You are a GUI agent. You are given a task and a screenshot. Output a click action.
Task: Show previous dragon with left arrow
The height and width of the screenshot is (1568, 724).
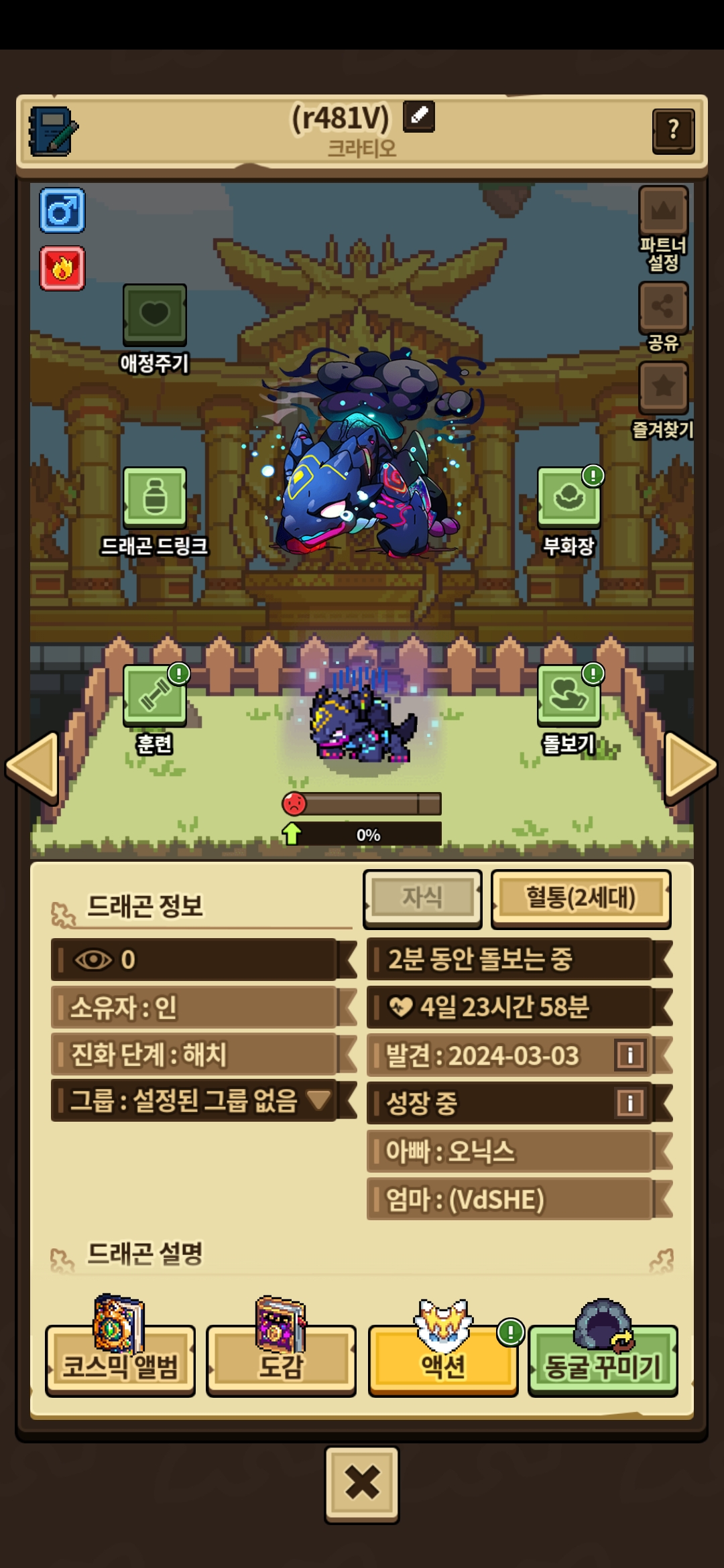pyautogui.click(x=32, y=766)
